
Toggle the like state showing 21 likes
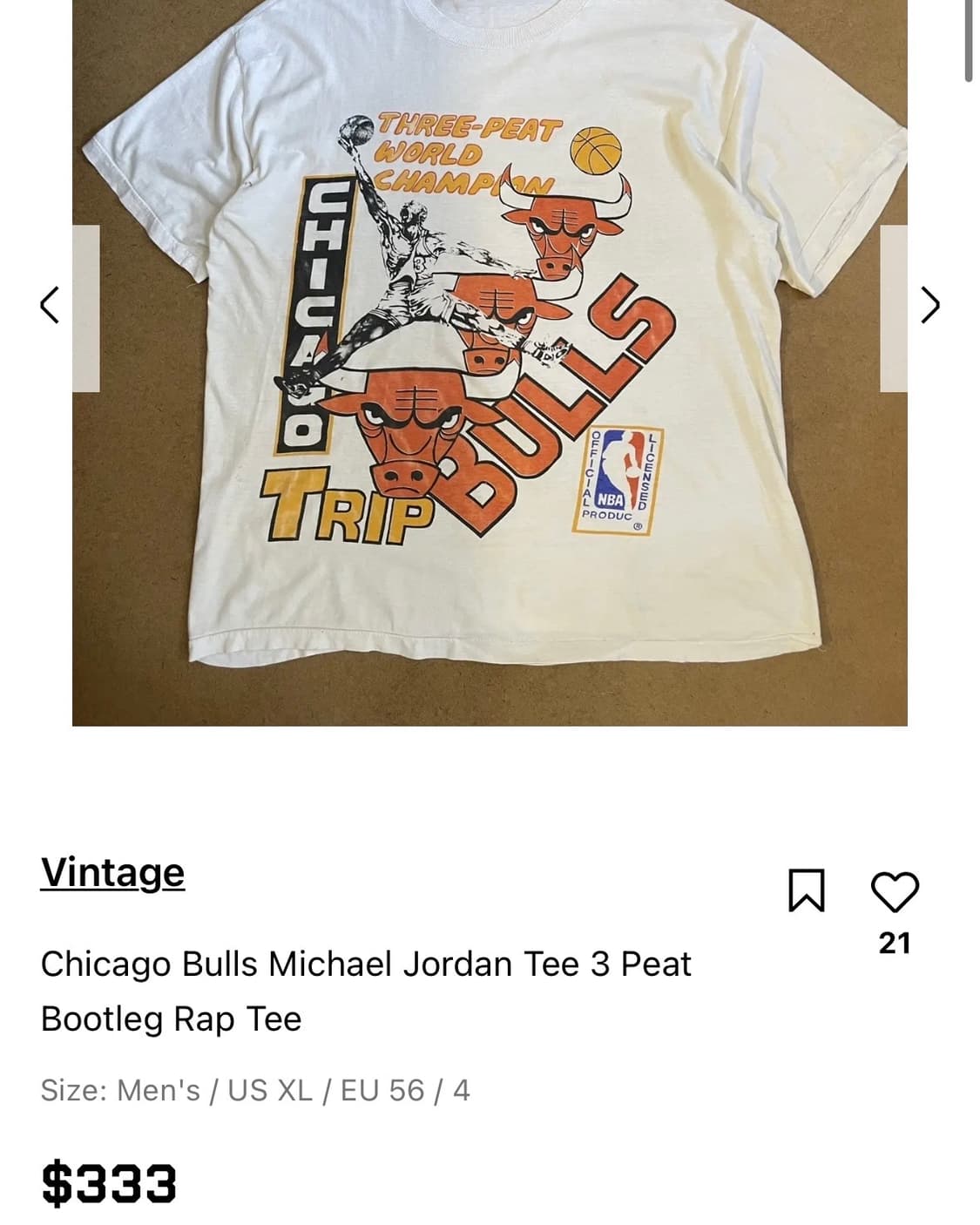899,890
